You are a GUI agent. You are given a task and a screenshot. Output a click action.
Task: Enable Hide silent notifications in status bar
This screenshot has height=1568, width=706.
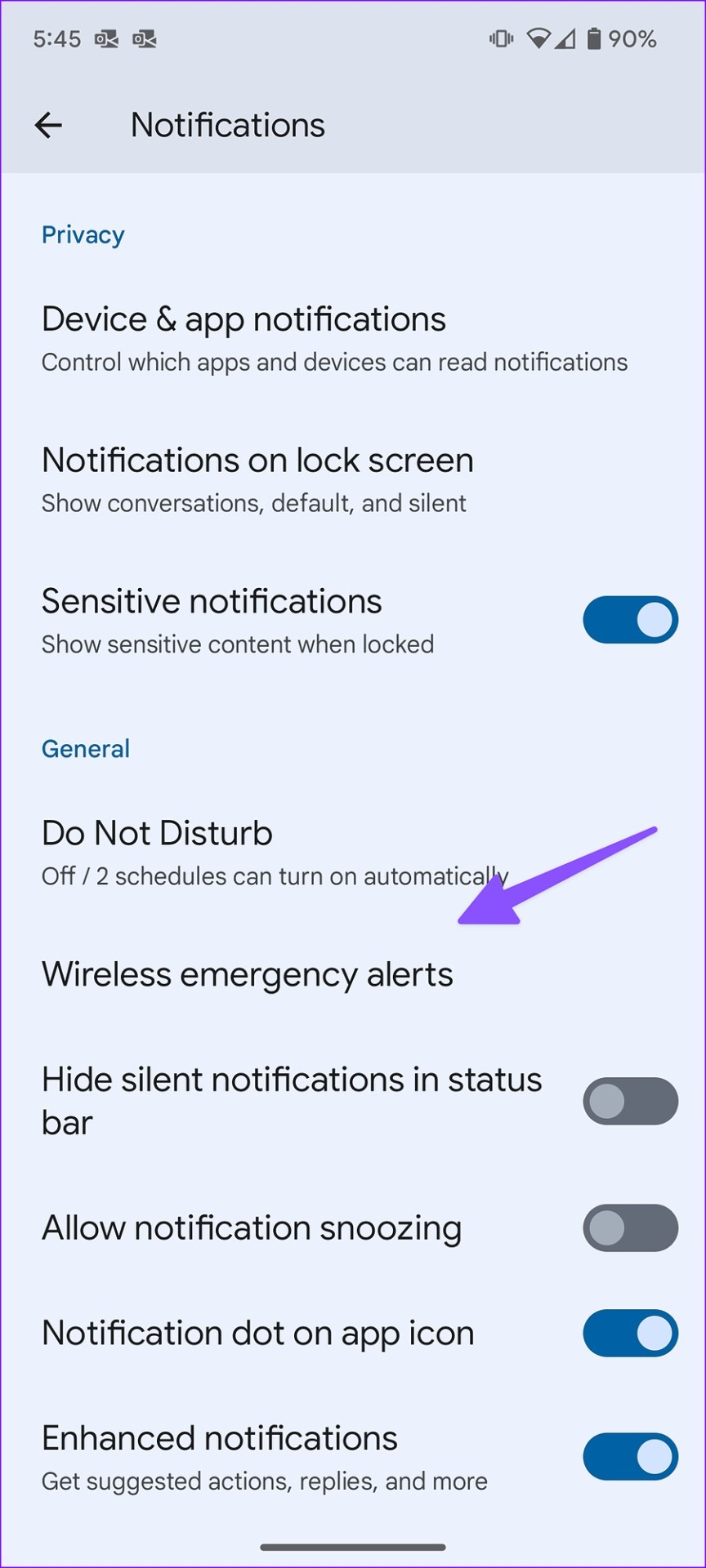[630, 1101]
